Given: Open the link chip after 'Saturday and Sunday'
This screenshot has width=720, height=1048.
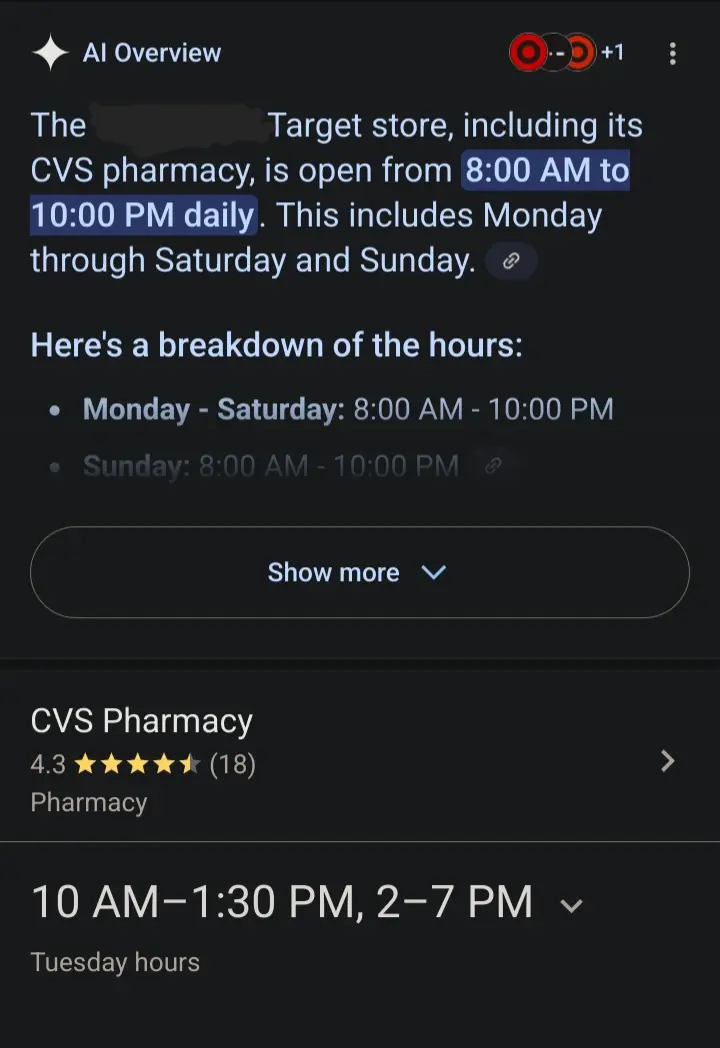Looking at the screenshot, I should [511, 261].
